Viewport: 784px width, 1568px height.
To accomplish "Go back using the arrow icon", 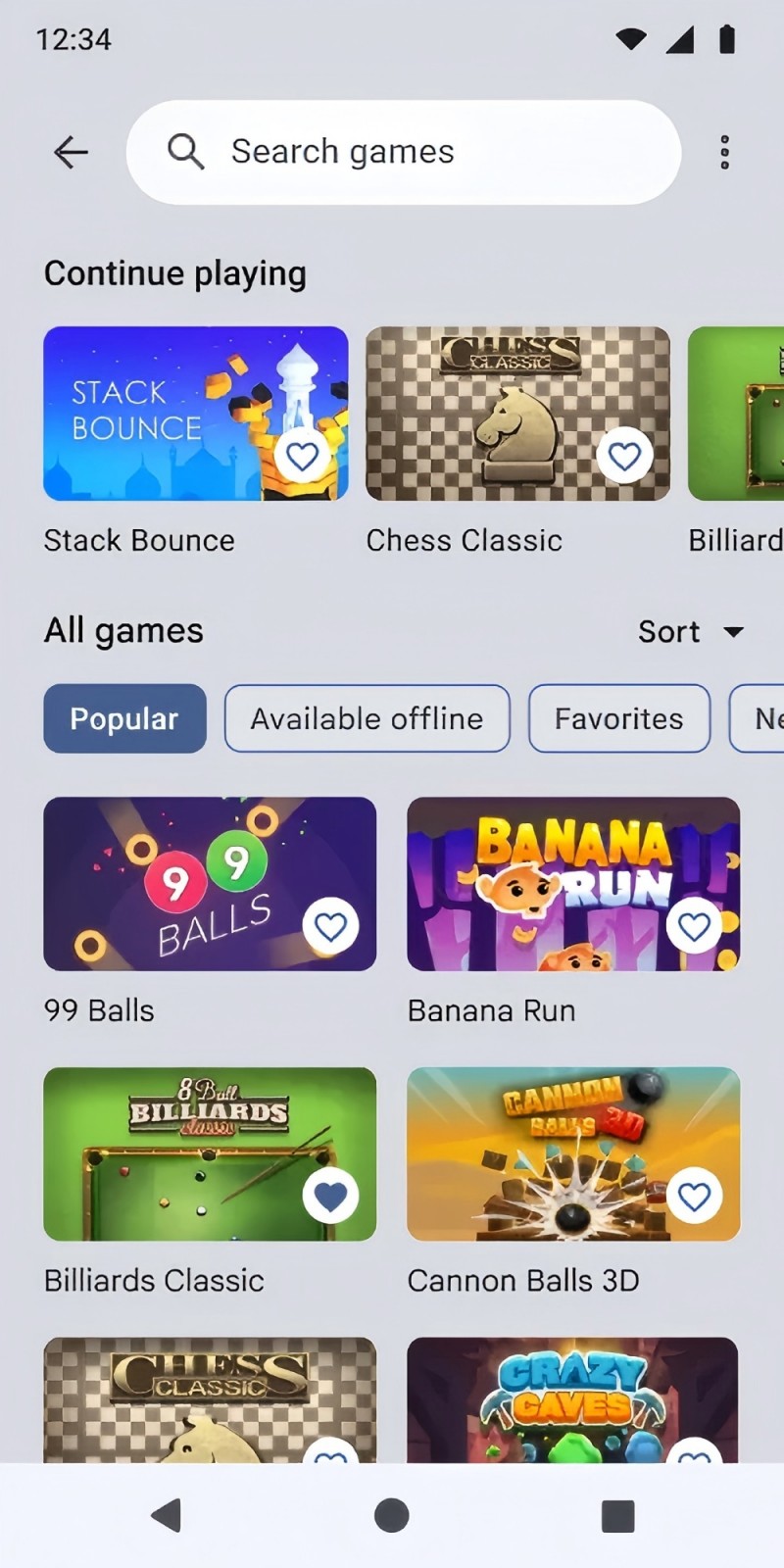I will [x=71, y=152].
